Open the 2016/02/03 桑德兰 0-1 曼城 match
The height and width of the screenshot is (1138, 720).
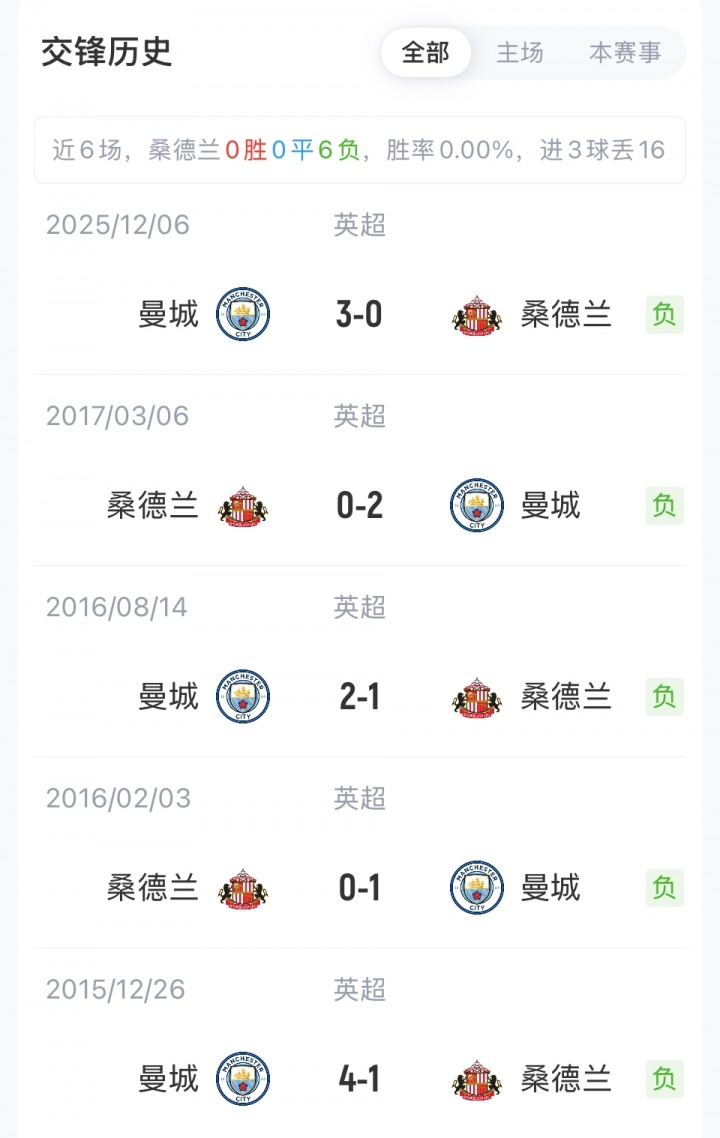(360, 888)
